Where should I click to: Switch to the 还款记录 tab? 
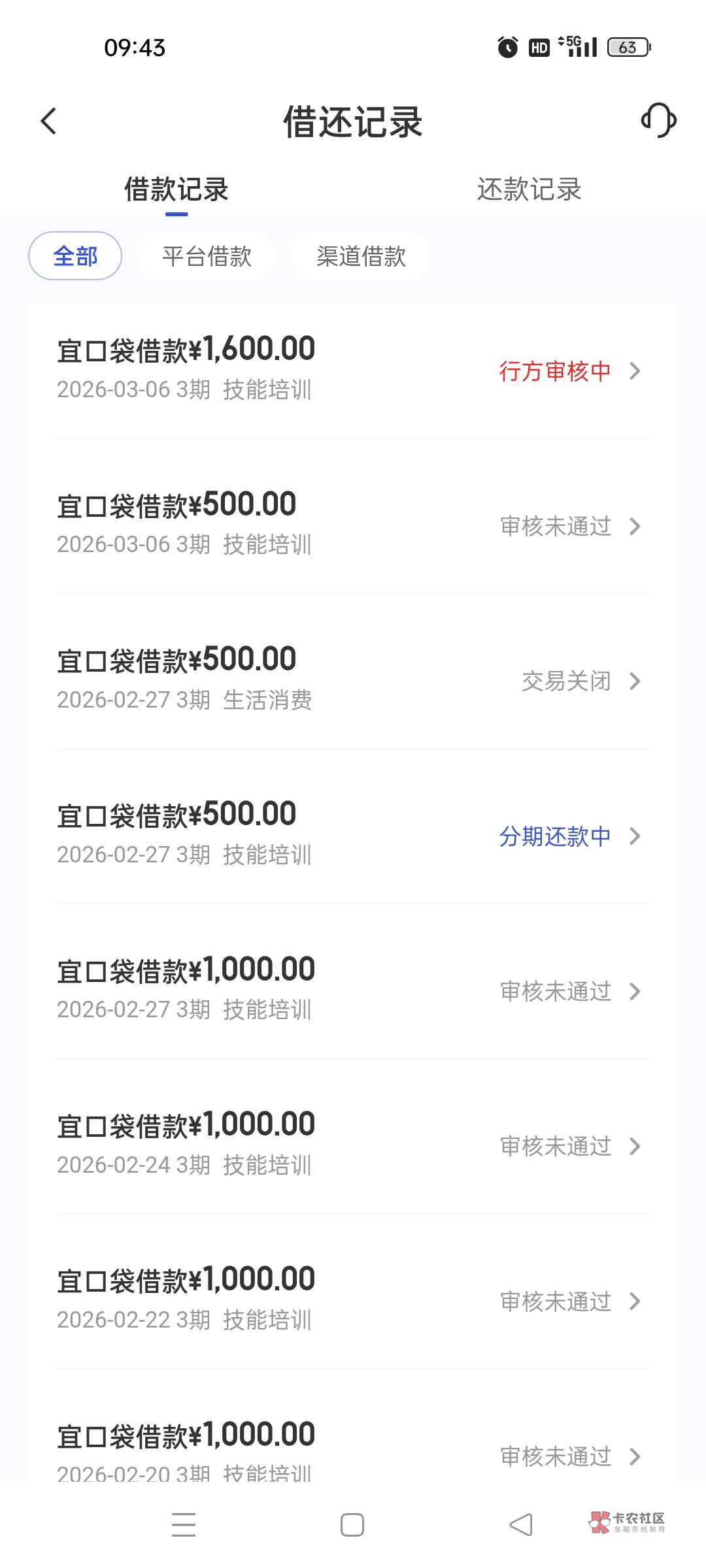(x=529, y=189)
